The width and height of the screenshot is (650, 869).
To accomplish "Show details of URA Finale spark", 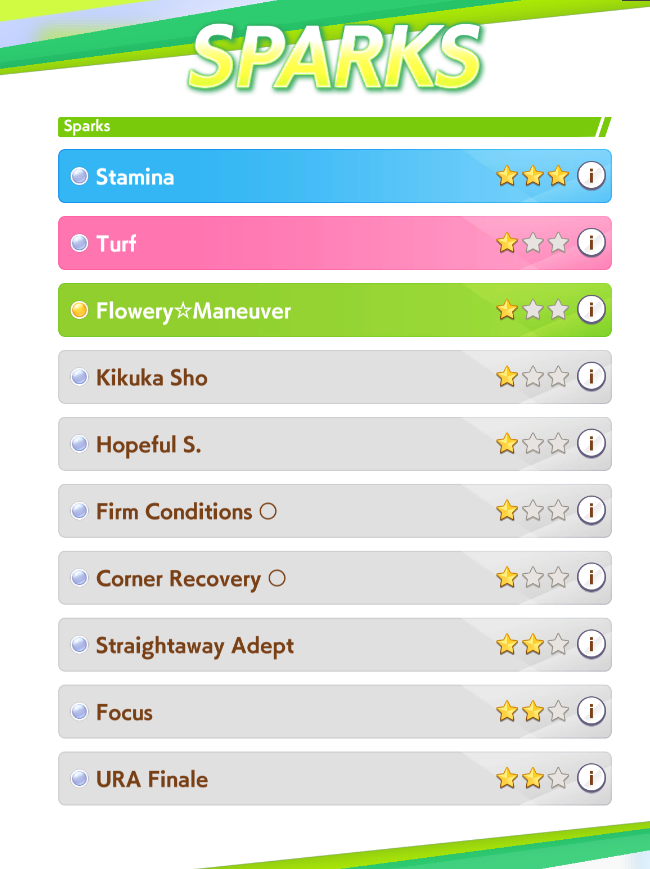I will point(591,778).
